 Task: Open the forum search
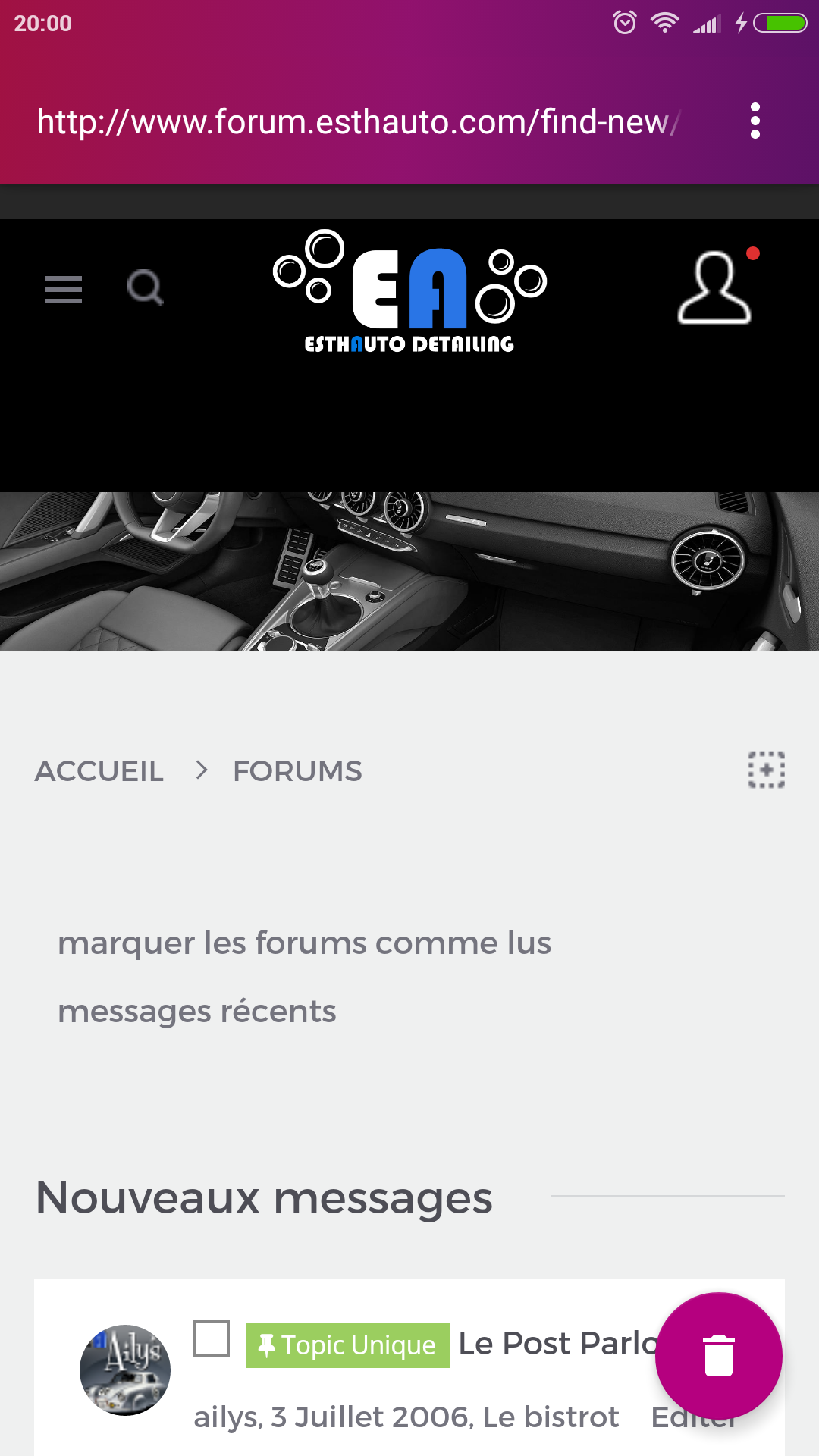146,288
